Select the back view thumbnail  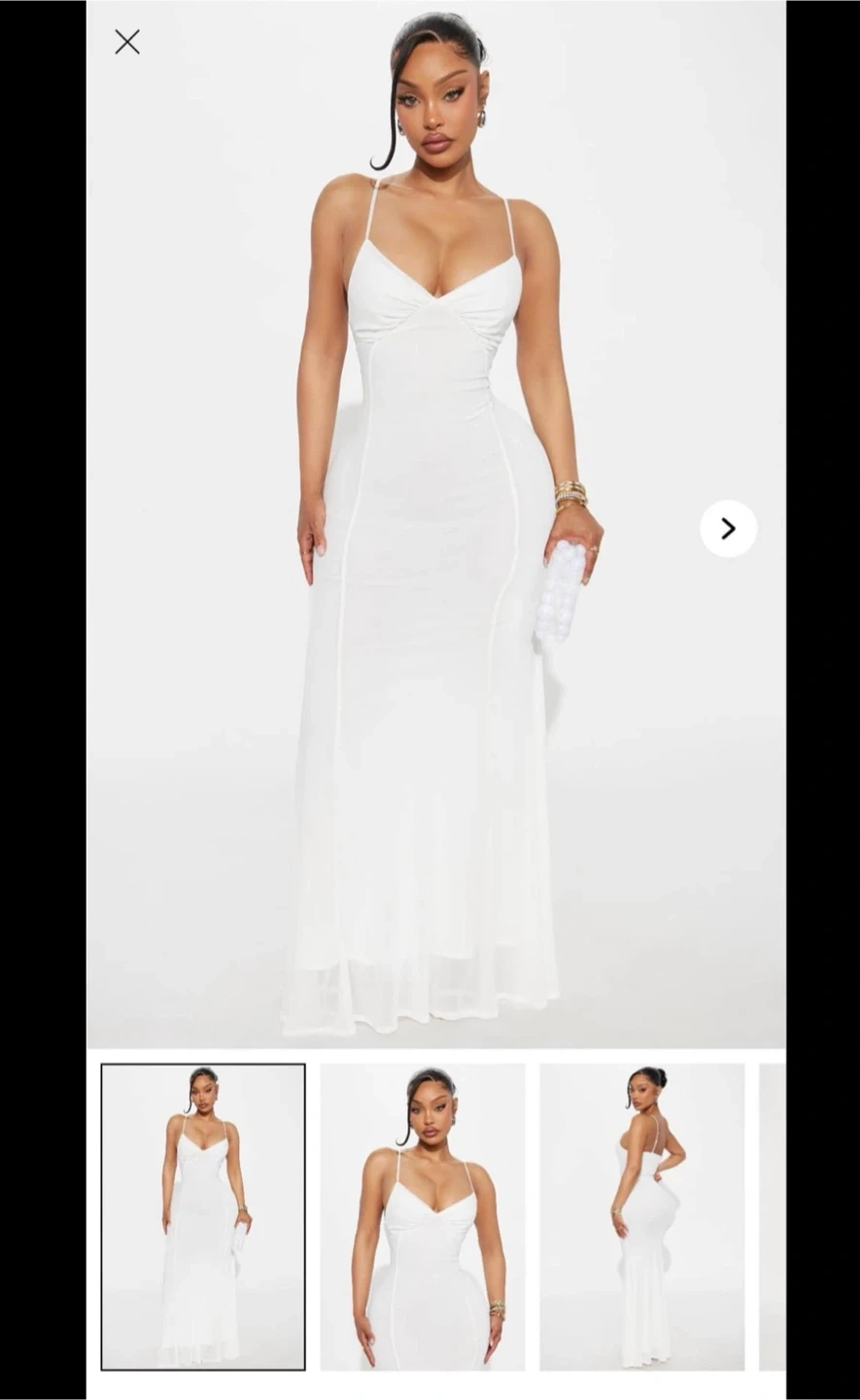641,1216
